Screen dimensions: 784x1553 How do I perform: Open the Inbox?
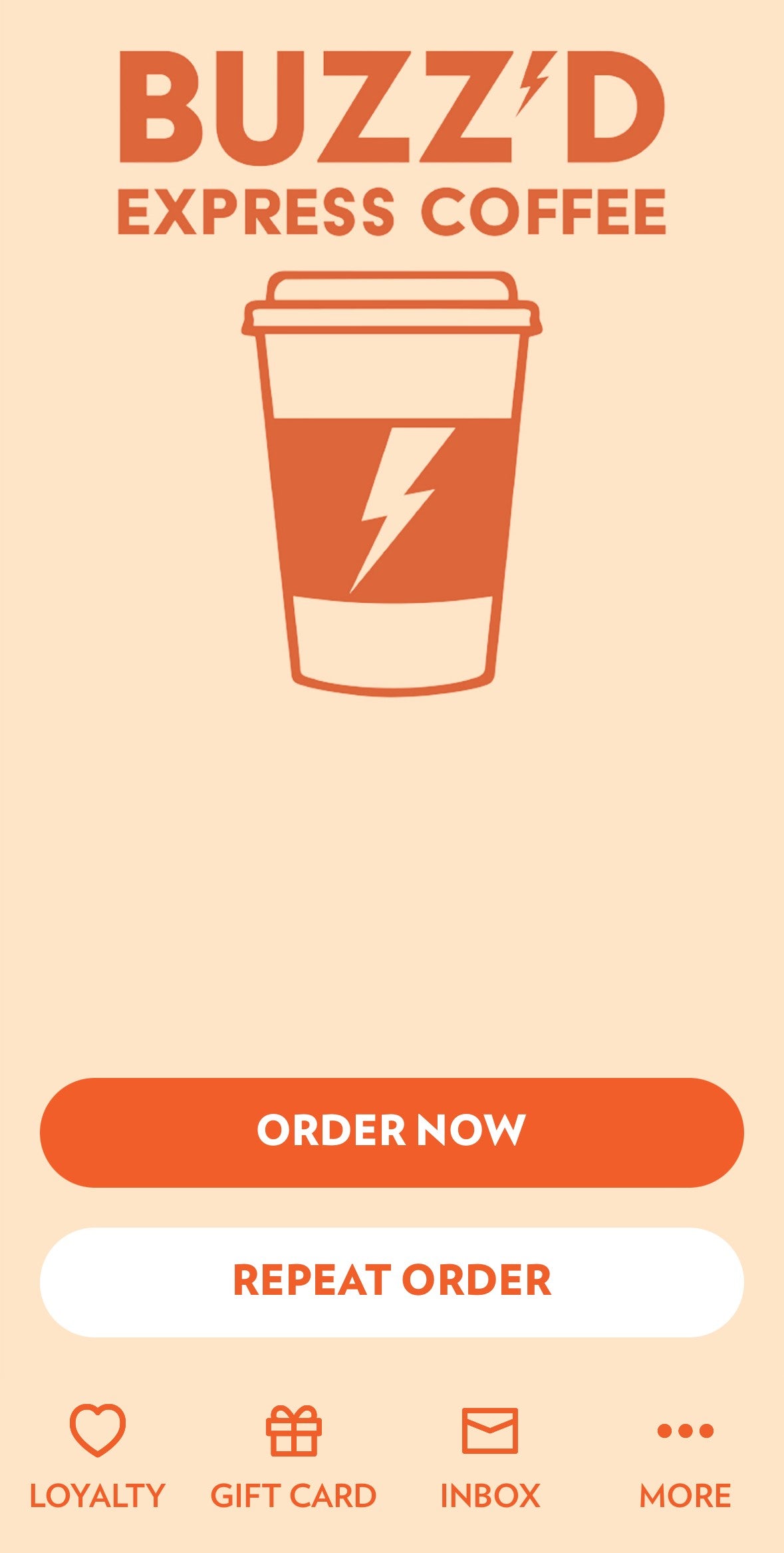click(x=490, y=1456)
